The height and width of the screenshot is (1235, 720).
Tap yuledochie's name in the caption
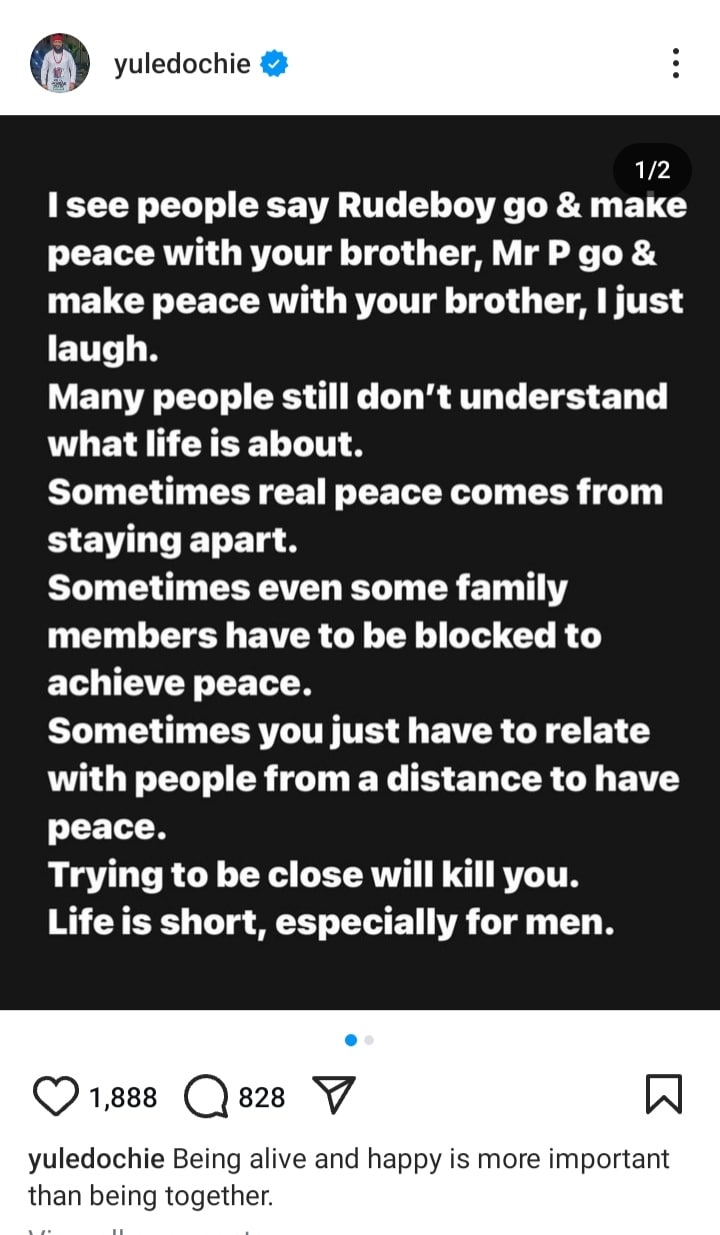pyautogui.click(x=96, y=1159)
